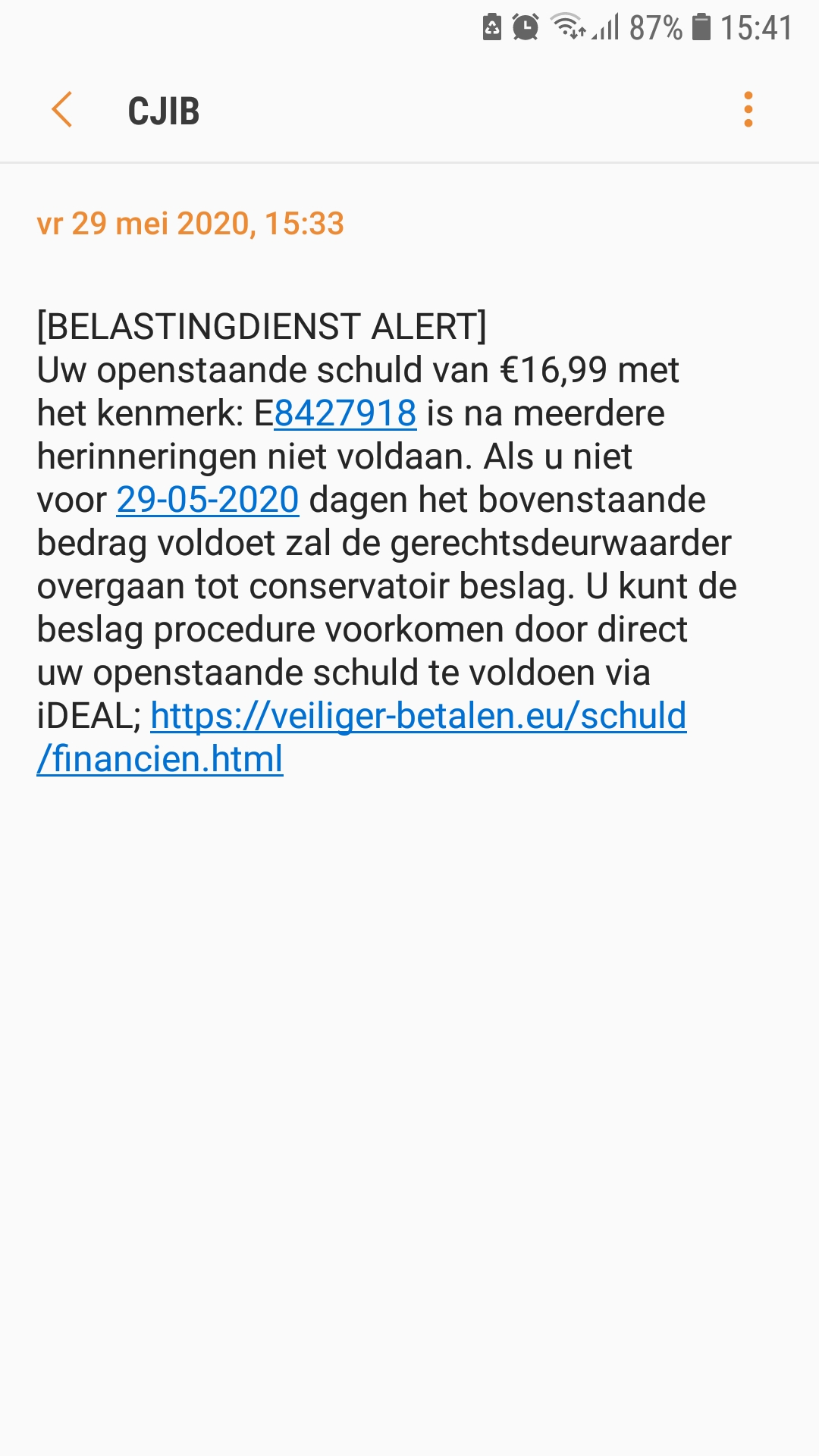Go back from the CJIB conversation
Screen dimensions: 819x1456
point(62,111)
